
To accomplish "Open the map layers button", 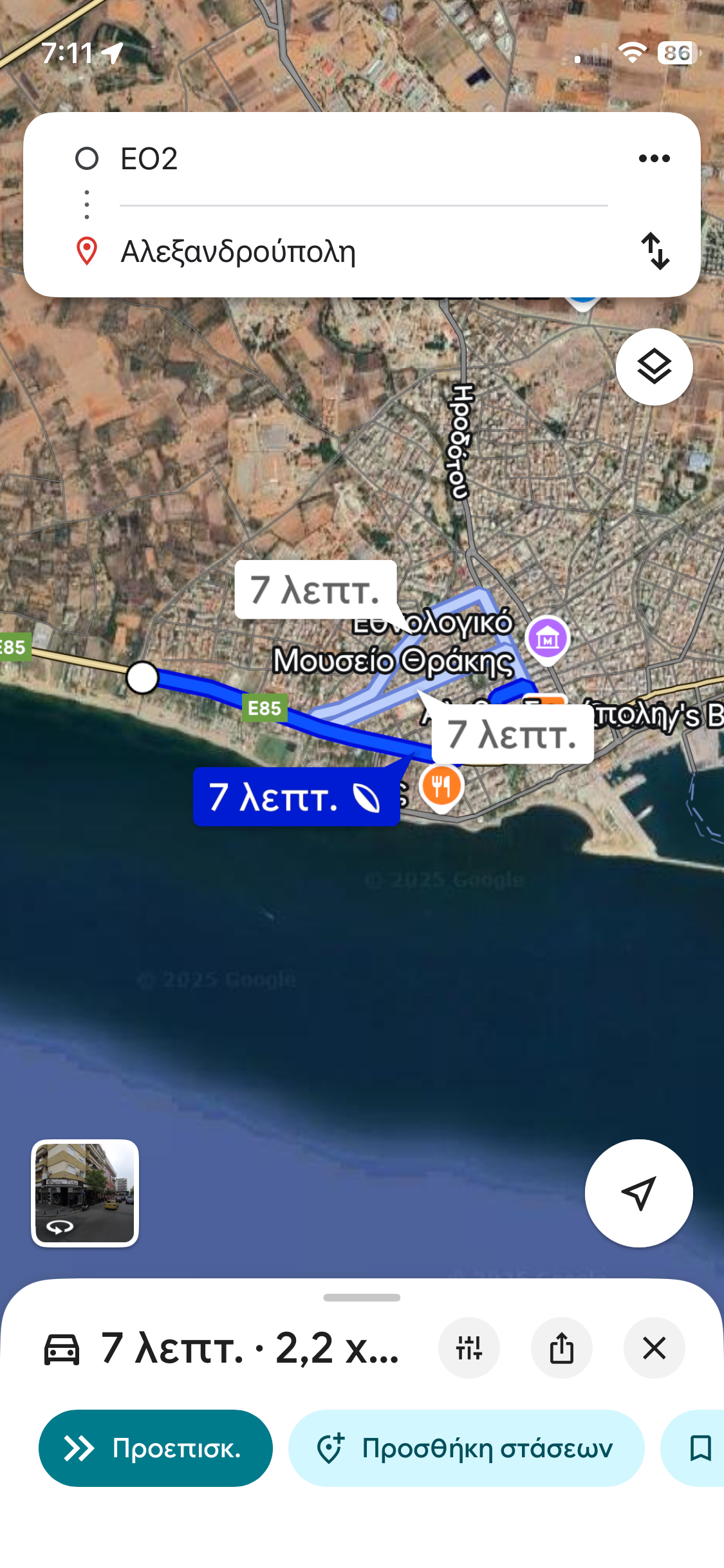I will (654, 367).
